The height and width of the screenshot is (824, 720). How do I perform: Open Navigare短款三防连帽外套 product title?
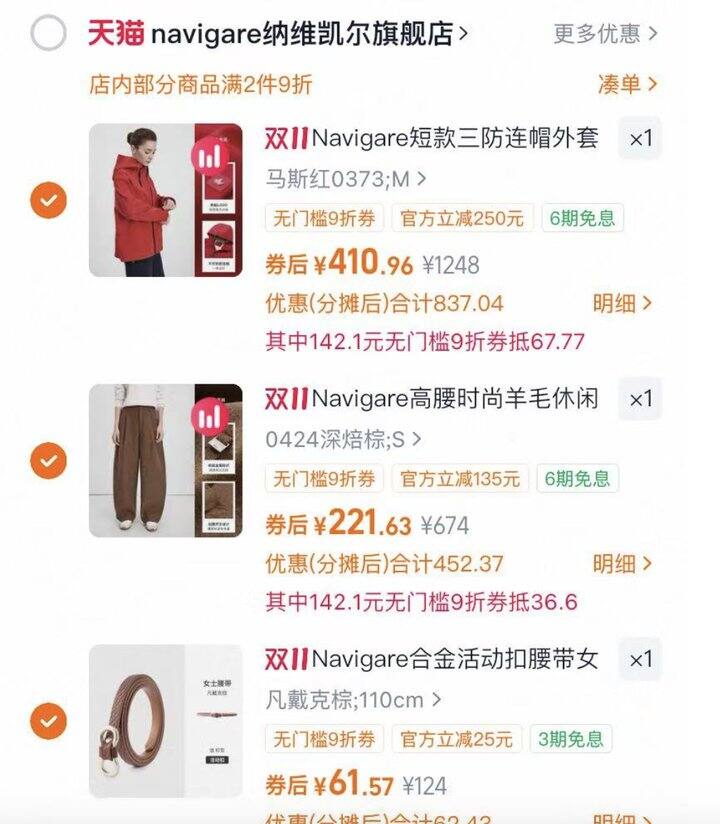[x=455, y=138]
